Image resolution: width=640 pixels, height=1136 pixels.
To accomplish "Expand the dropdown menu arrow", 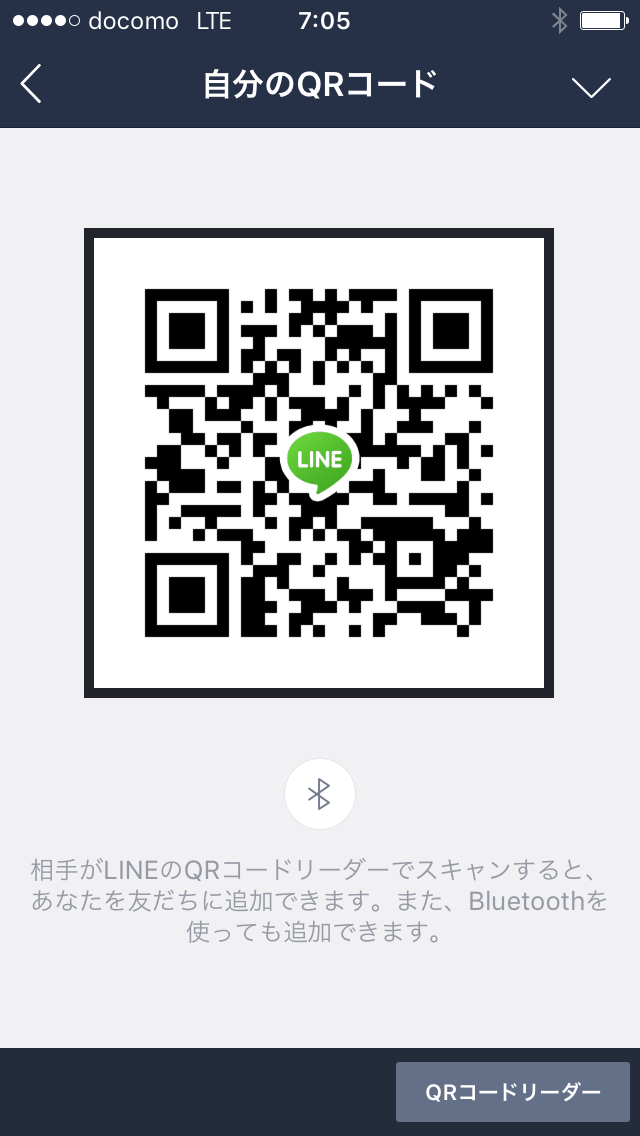I will (591, 87).
